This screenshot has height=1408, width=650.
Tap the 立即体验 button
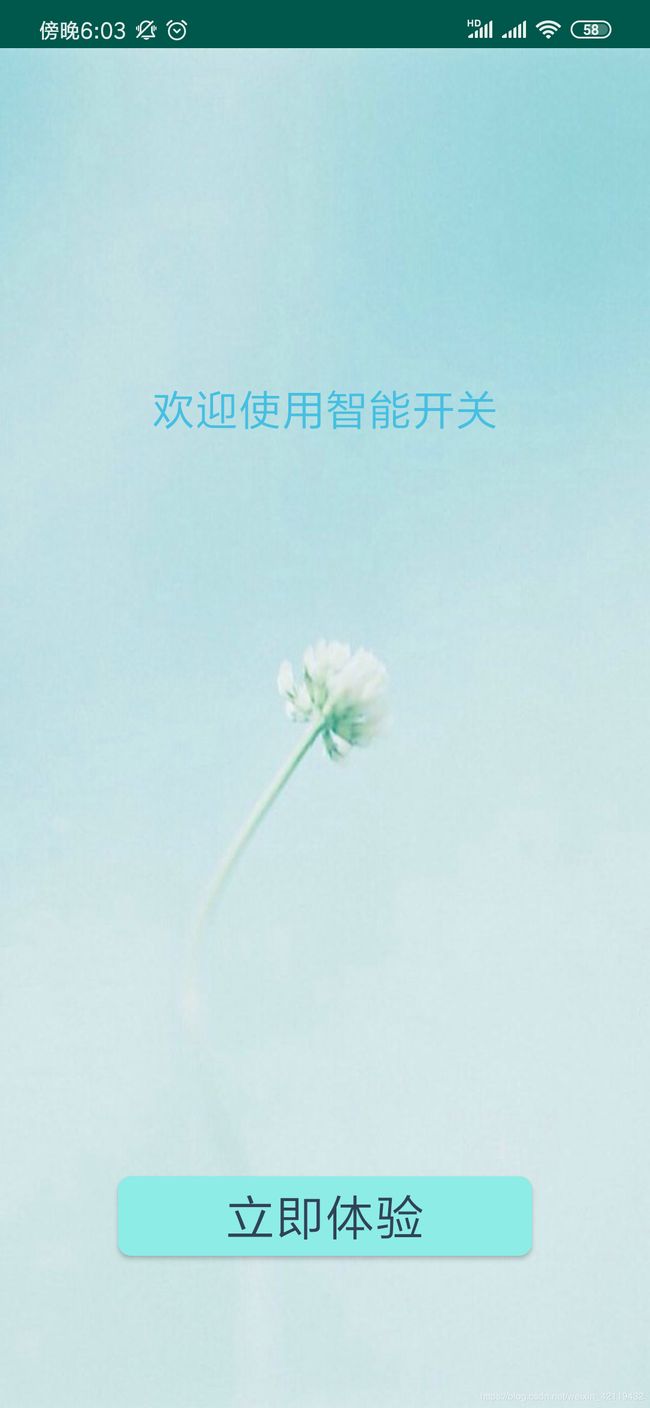tap(325, 1216)
